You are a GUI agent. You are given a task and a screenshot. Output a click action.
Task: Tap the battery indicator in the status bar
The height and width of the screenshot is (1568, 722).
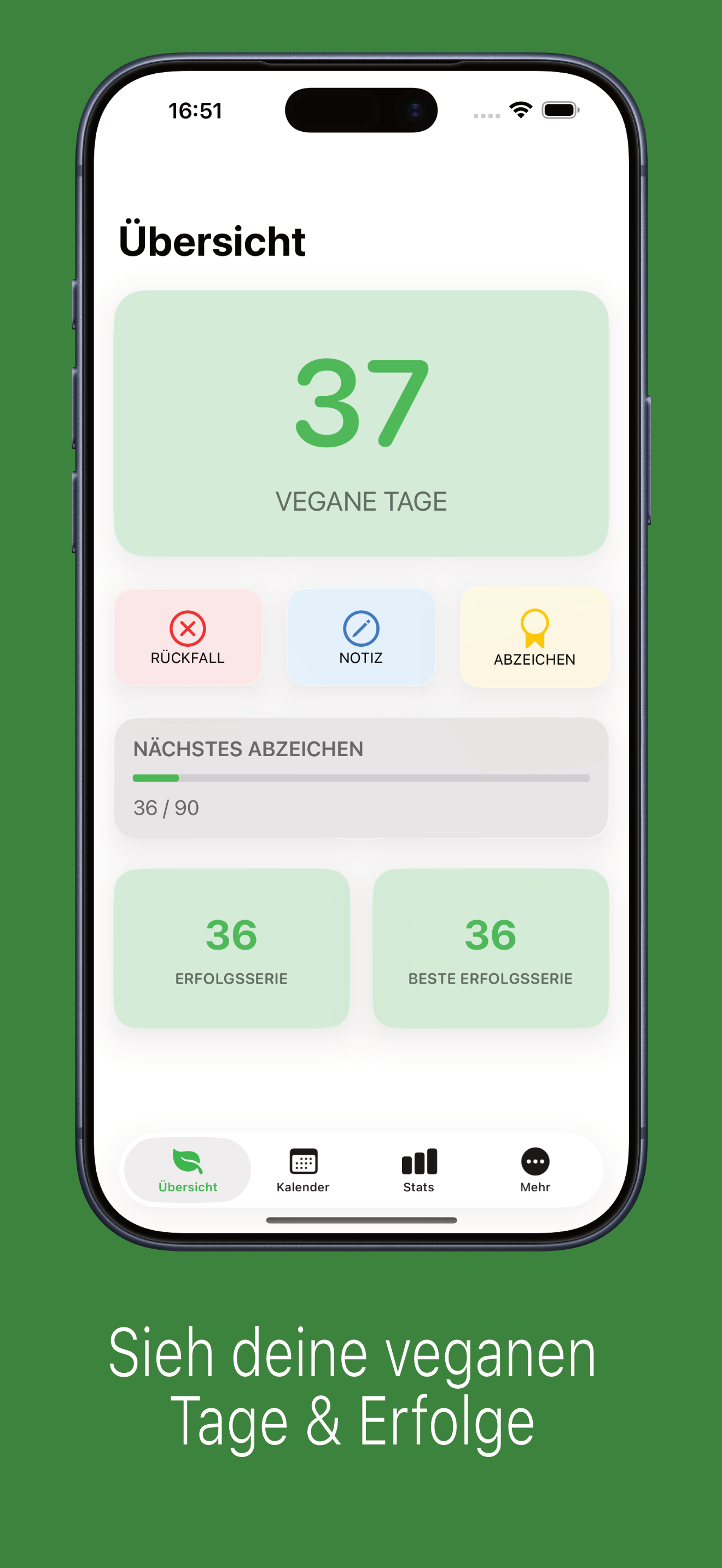[561, 109]
